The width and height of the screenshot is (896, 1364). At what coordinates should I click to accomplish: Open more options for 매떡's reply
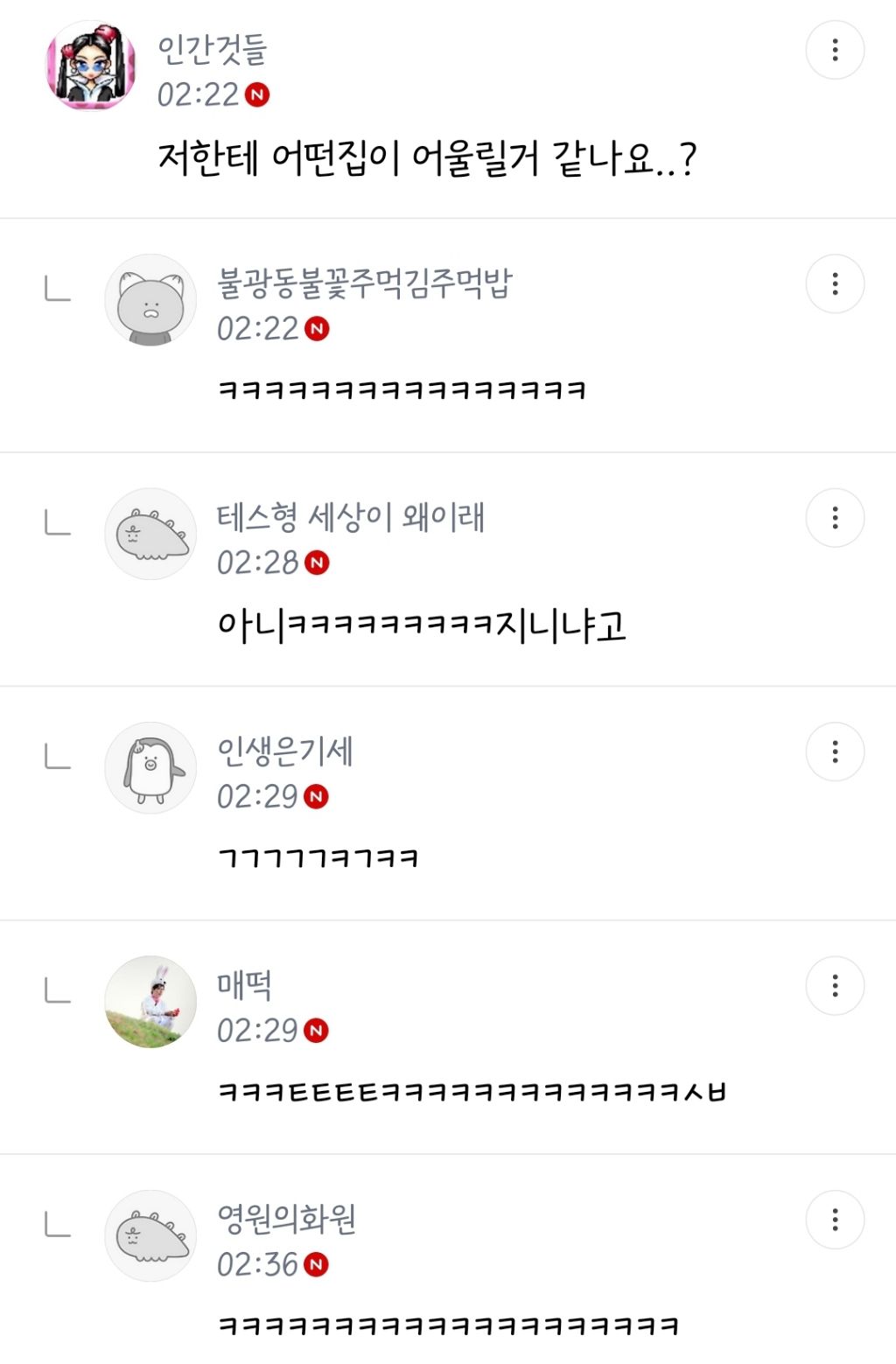tap(835, 986)
